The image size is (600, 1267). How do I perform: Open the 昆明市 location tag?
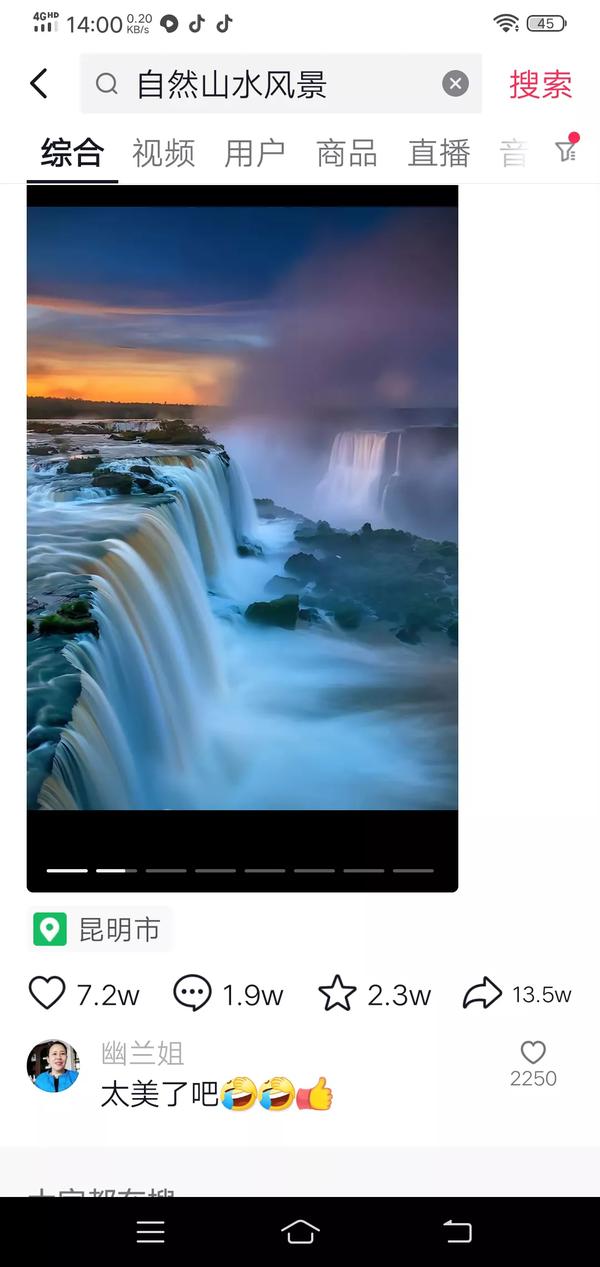click(100, 929)
